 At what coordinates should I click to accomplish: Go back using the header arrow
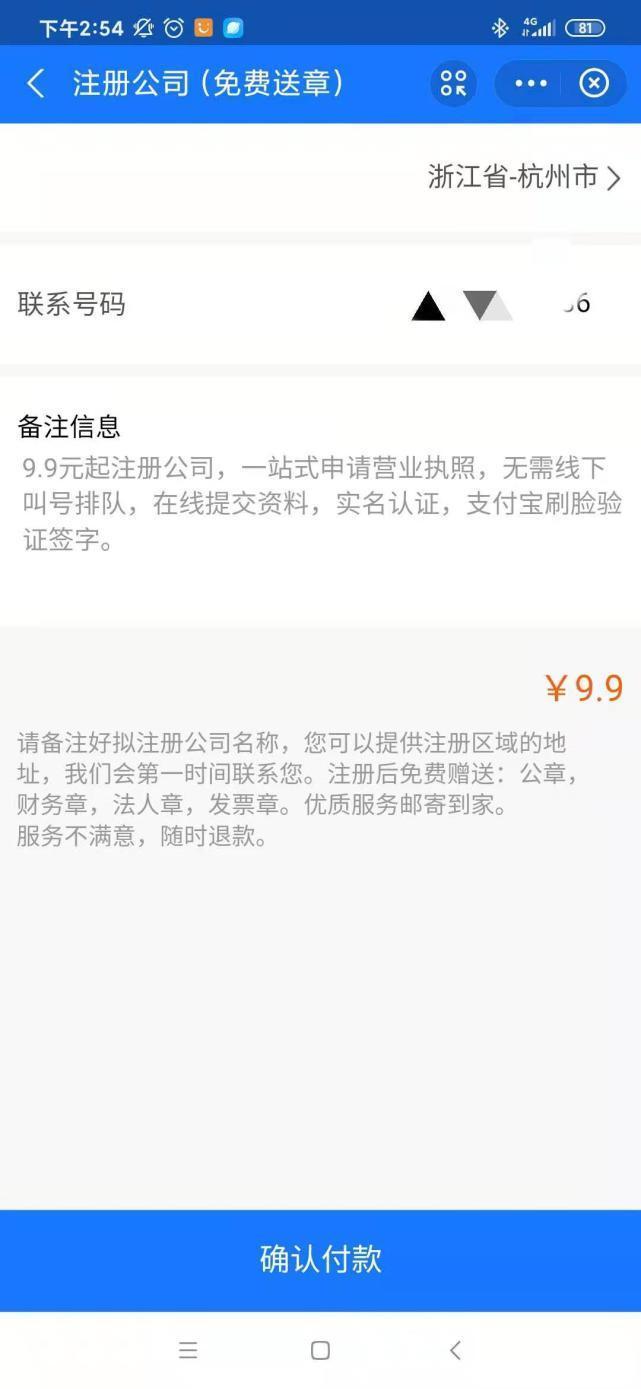pyautogui.click(x=36, y=83)
